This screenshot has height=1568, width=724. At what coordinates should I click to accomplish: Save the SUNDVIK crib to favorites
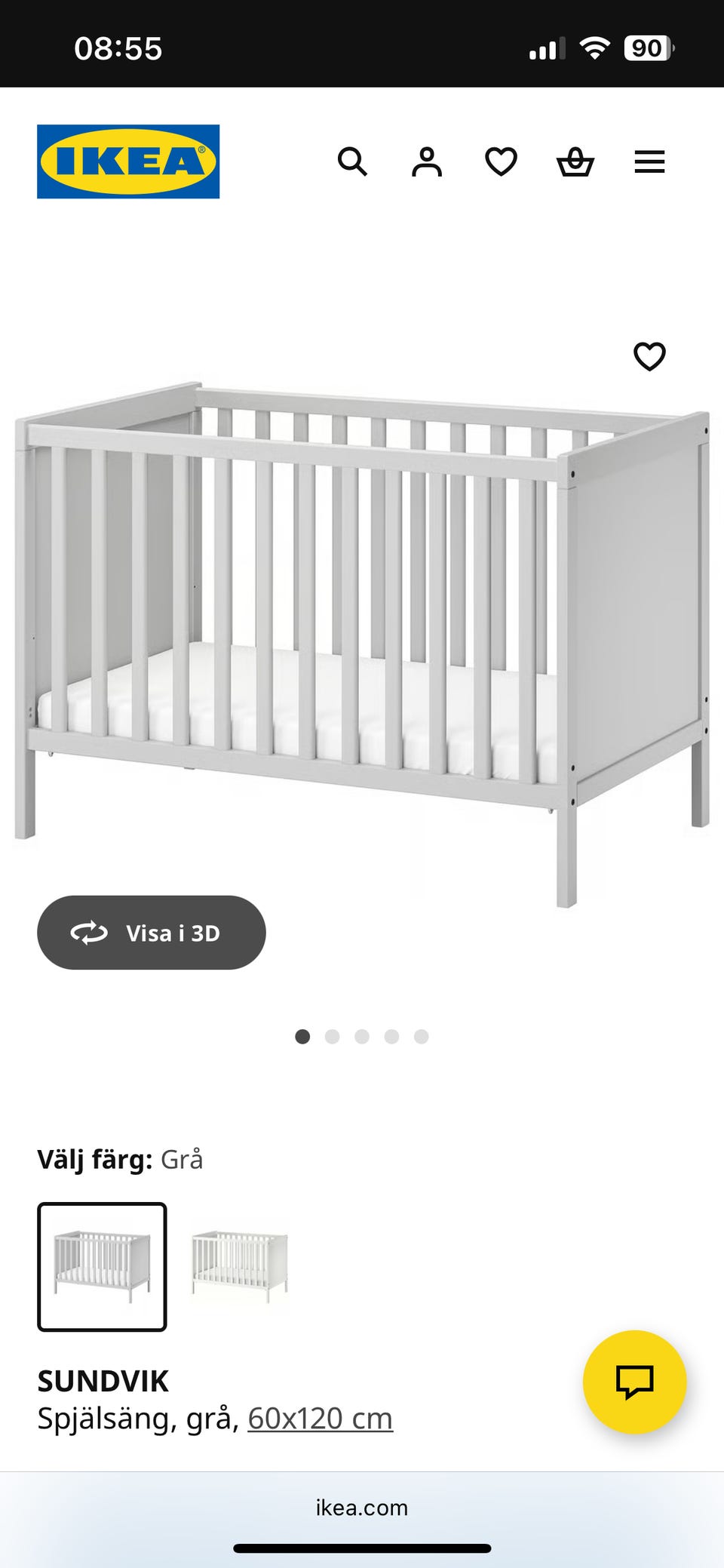[649, 356]
